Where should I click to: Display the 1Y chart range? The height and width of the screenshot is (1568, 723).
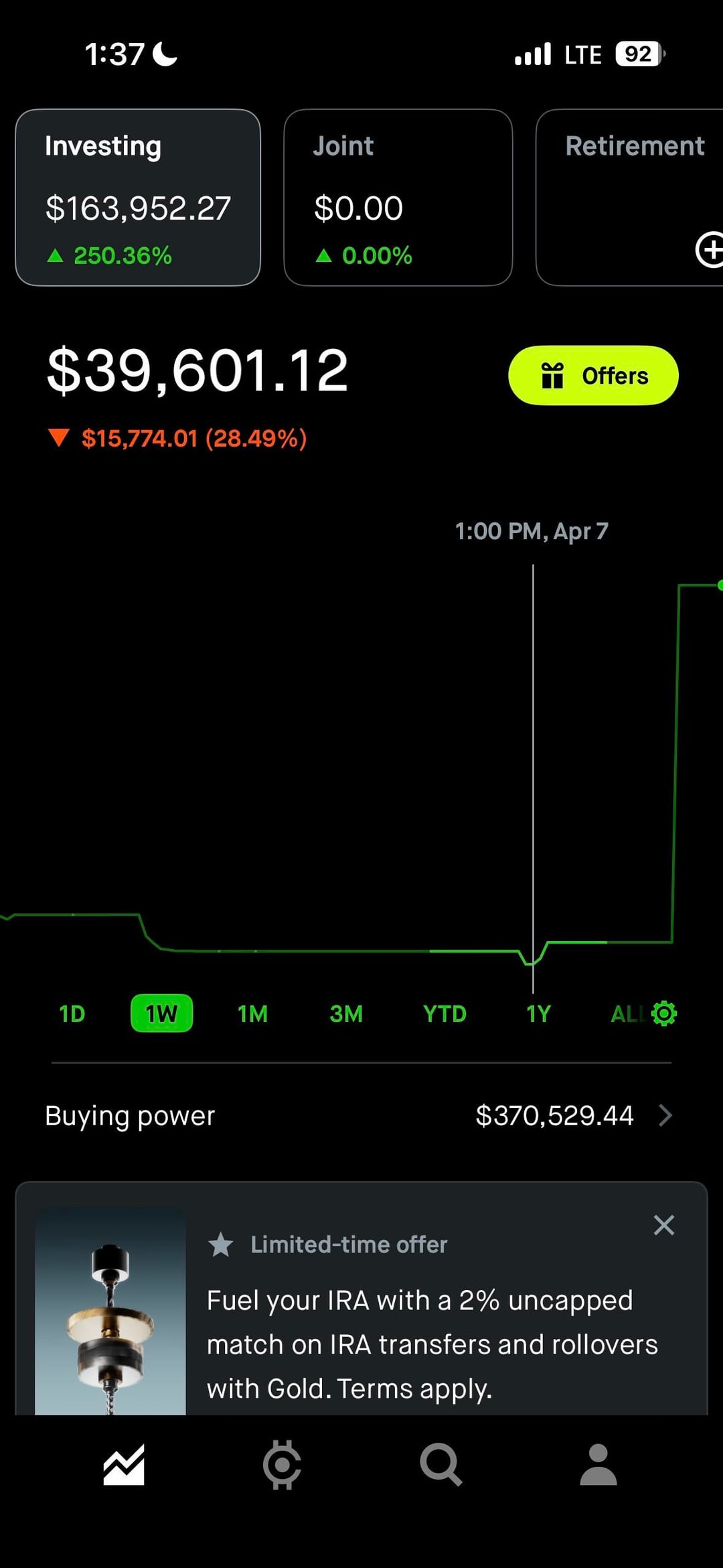(x=538, y=1014)
